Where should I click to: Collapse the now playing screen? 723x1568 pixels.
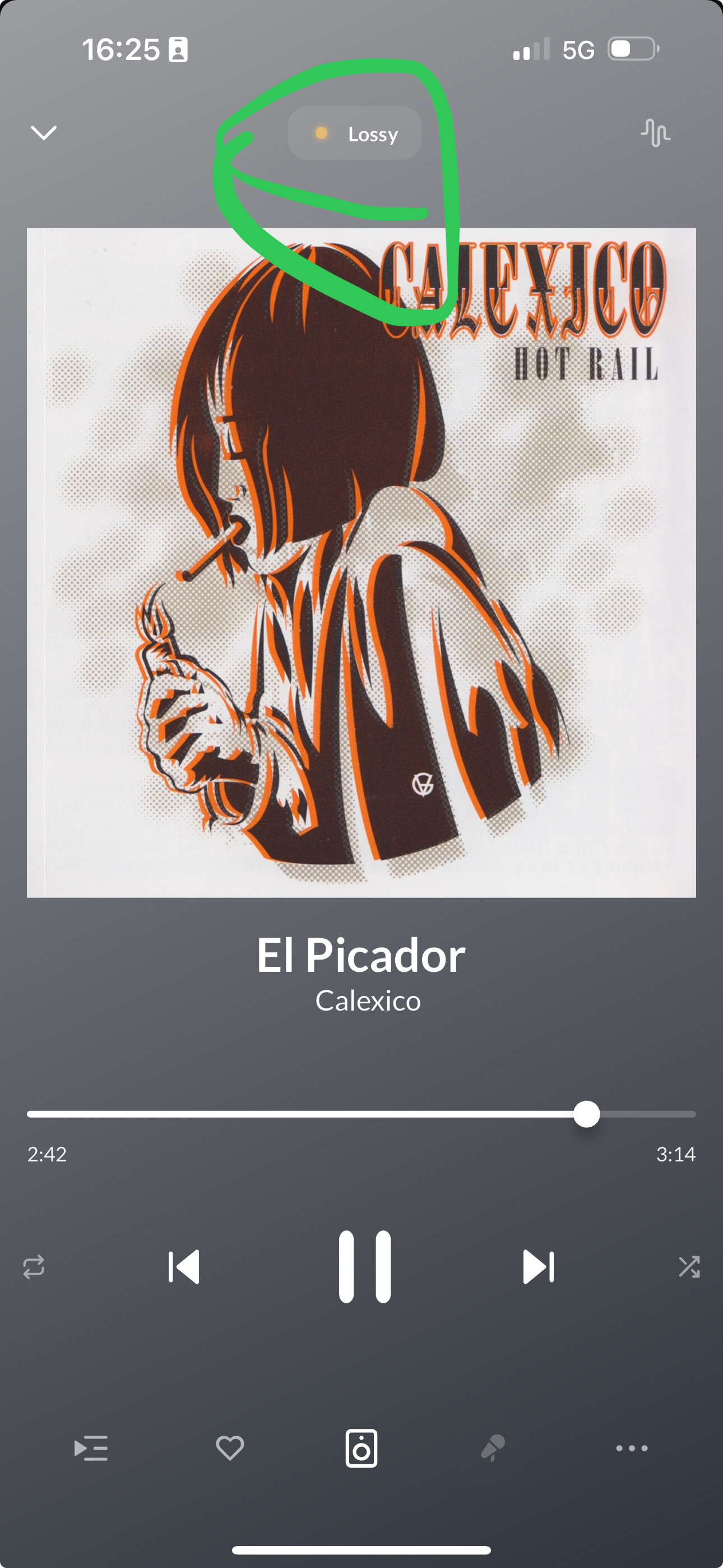(x=44, y=133)
